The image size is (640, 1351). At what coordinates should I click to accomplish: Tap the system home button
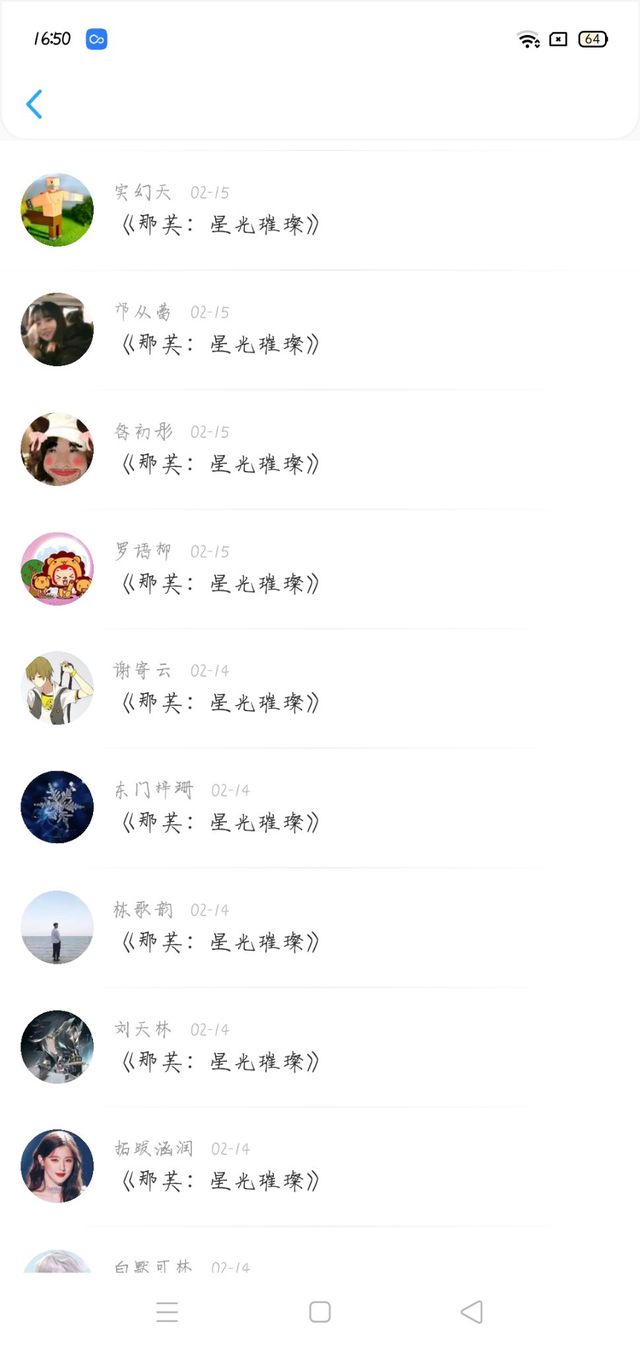(320, 1312)
